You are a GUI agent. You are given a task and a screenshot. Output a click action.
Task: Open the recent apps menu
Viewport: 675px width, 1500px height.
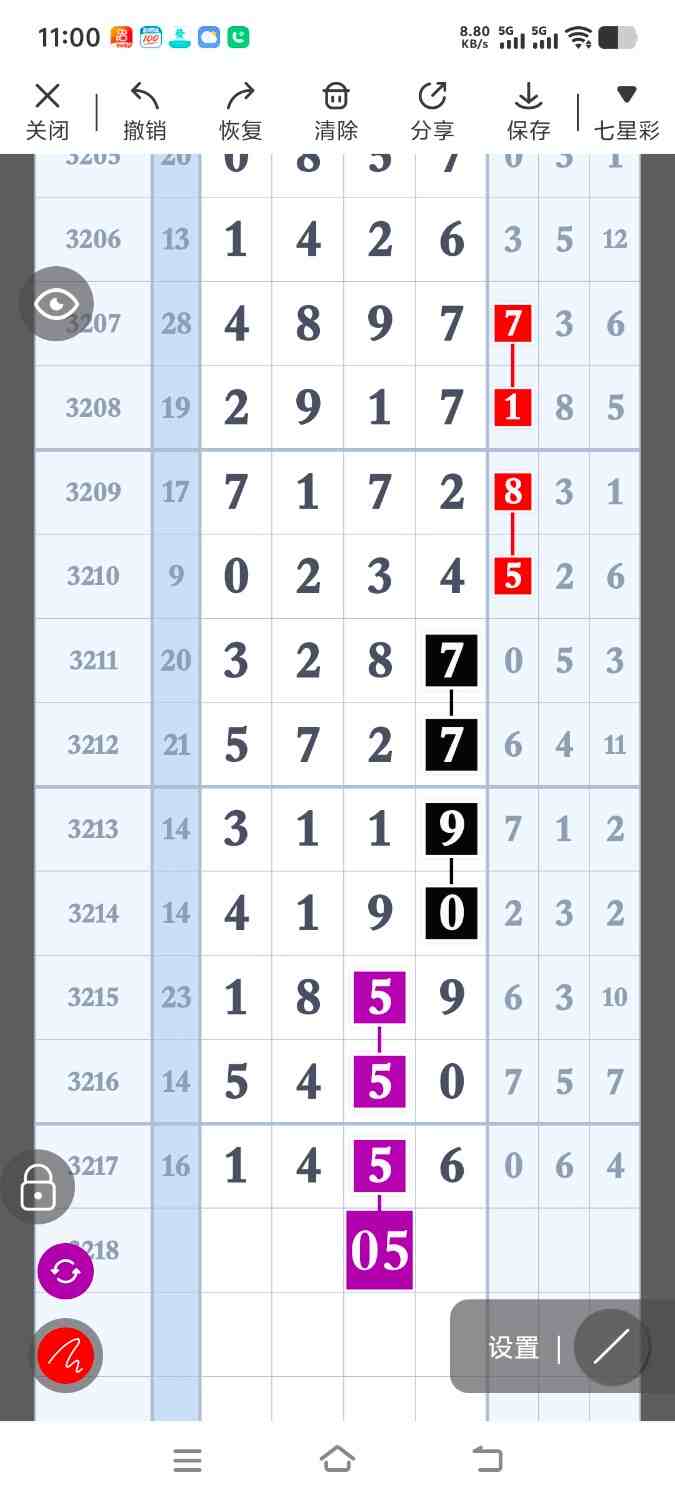(187, 1460)
